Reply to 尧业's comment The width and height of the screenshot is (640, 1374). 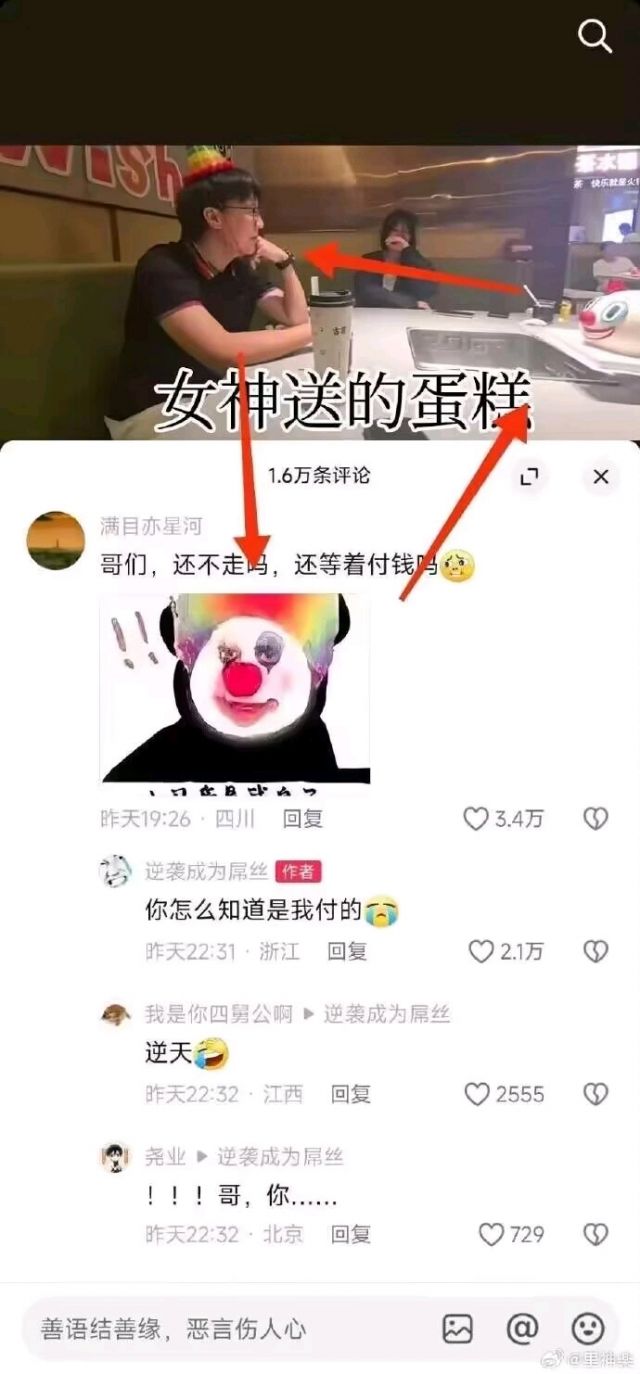[351, 1235]
